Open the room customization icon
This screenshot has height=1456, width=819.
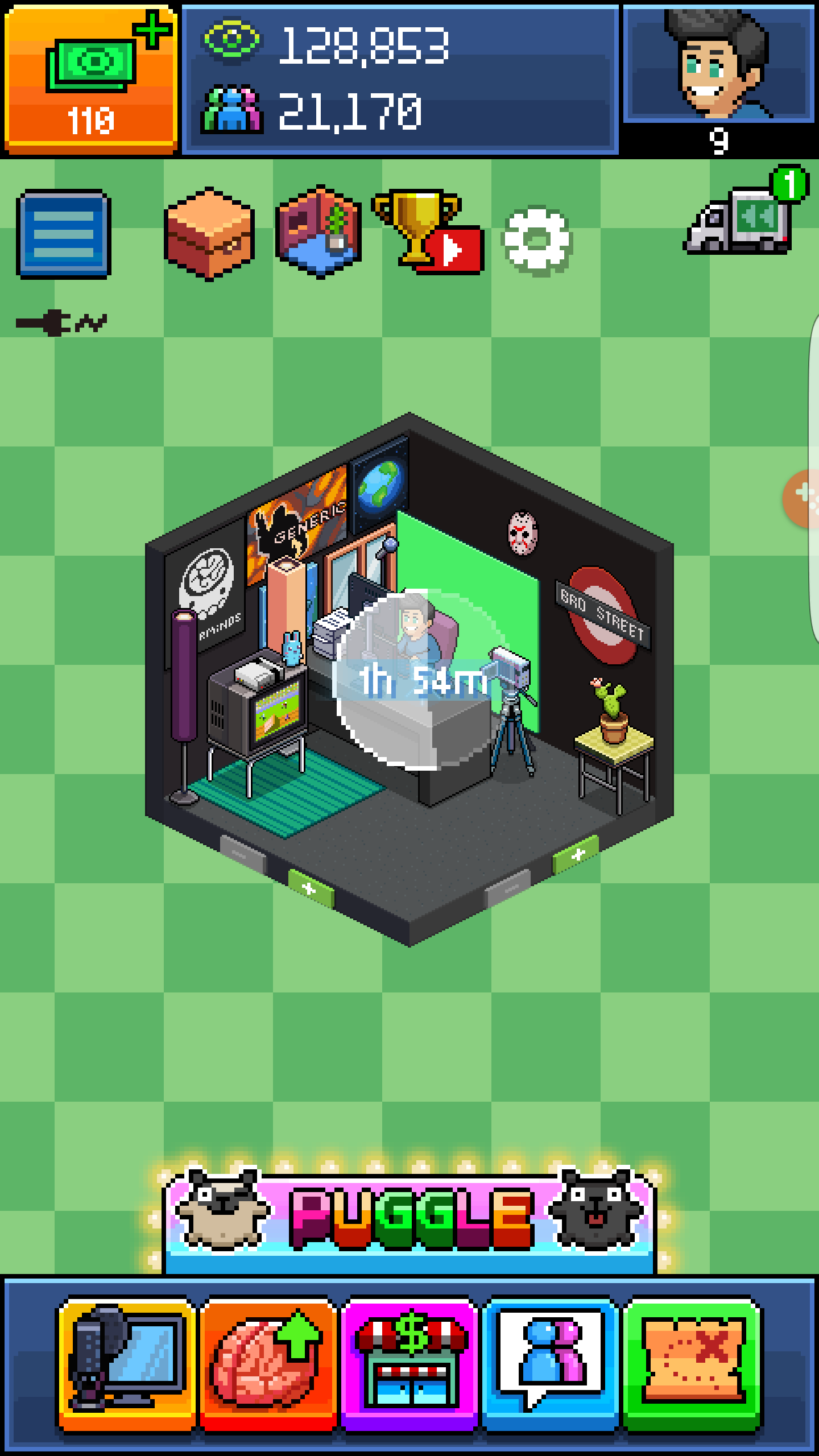click(x=318, y=232)
